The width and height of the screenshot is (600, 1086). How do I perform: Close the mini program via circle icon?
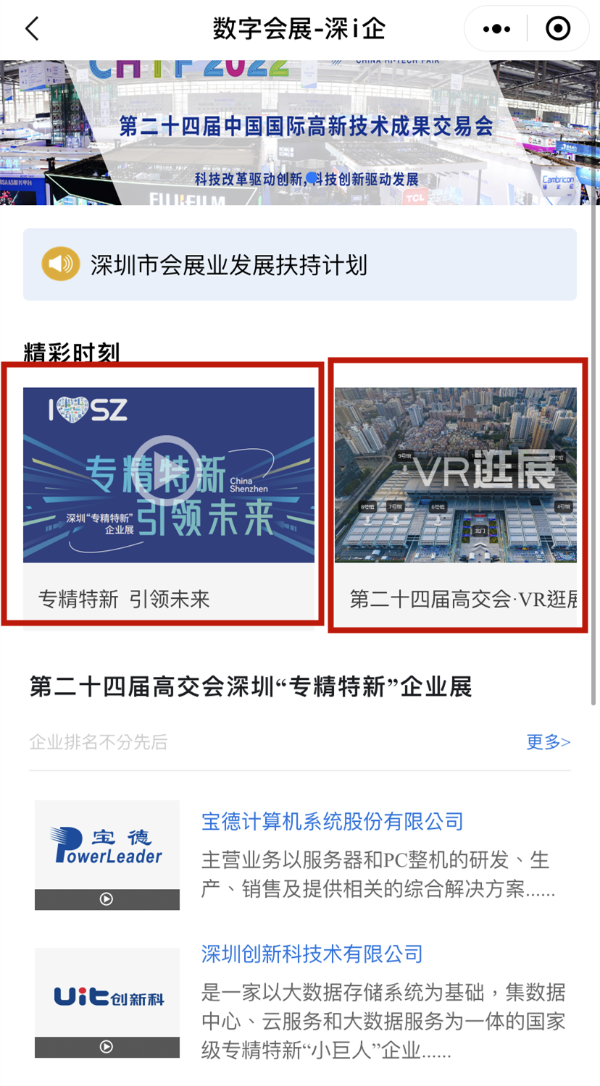tap(557, 29)
